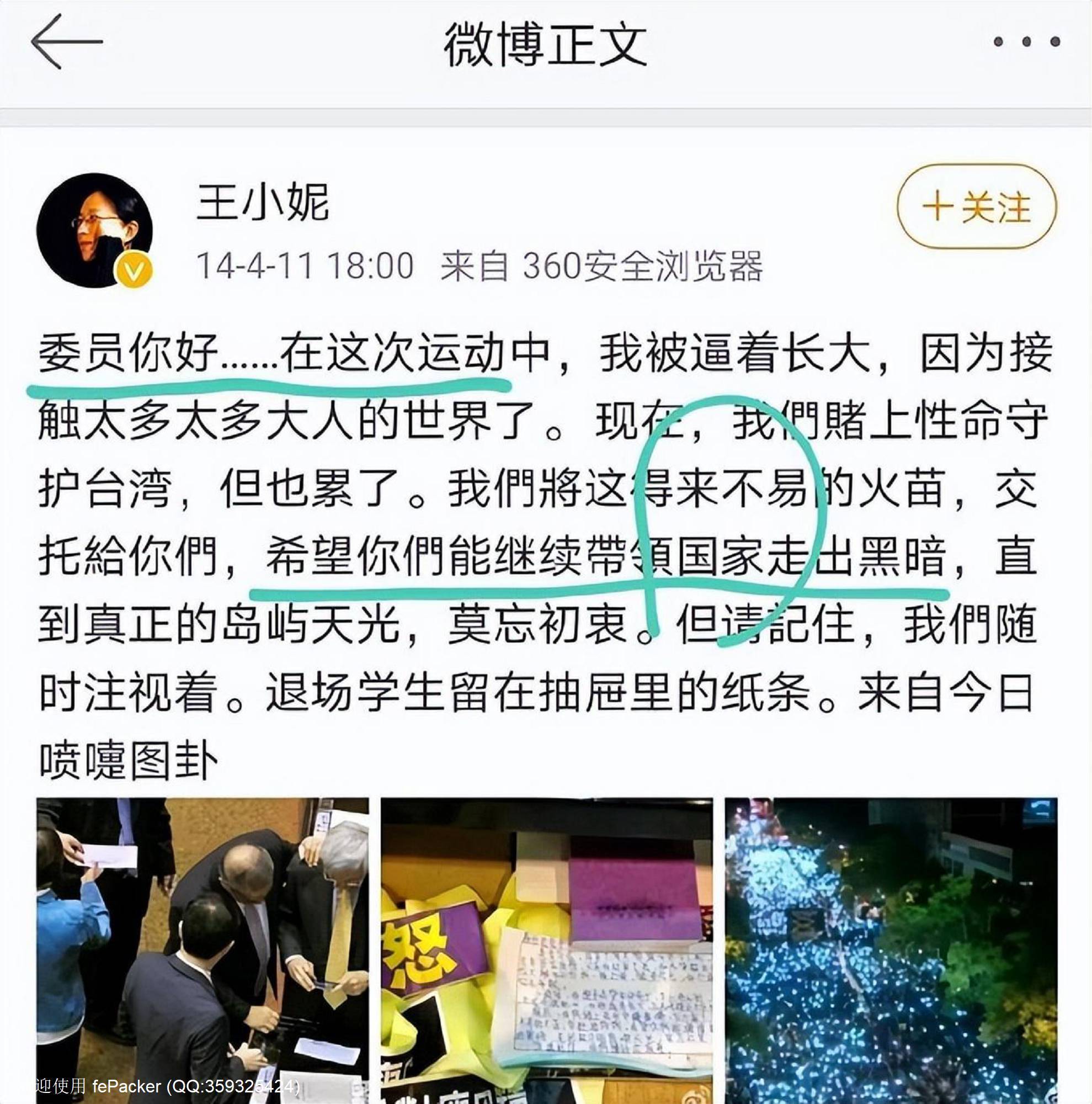Open the blue-lit night crowd photo

(891, 948)
